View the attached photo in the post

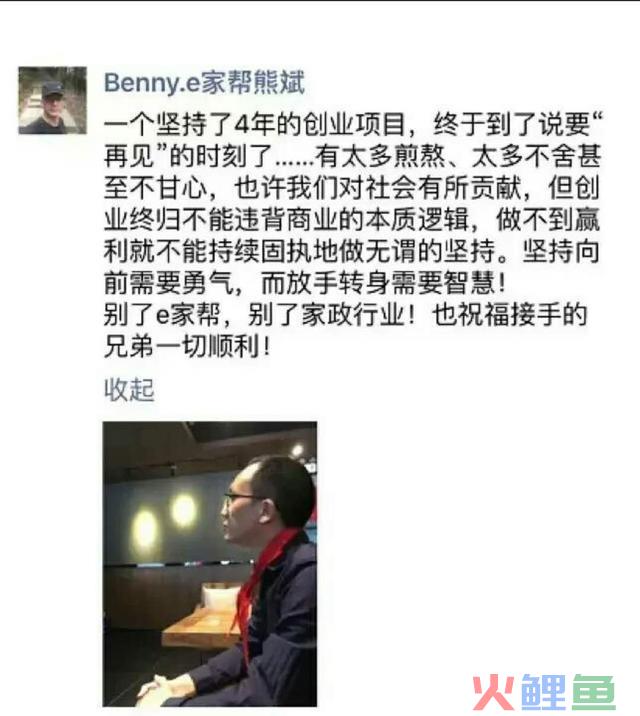[210, 562]
